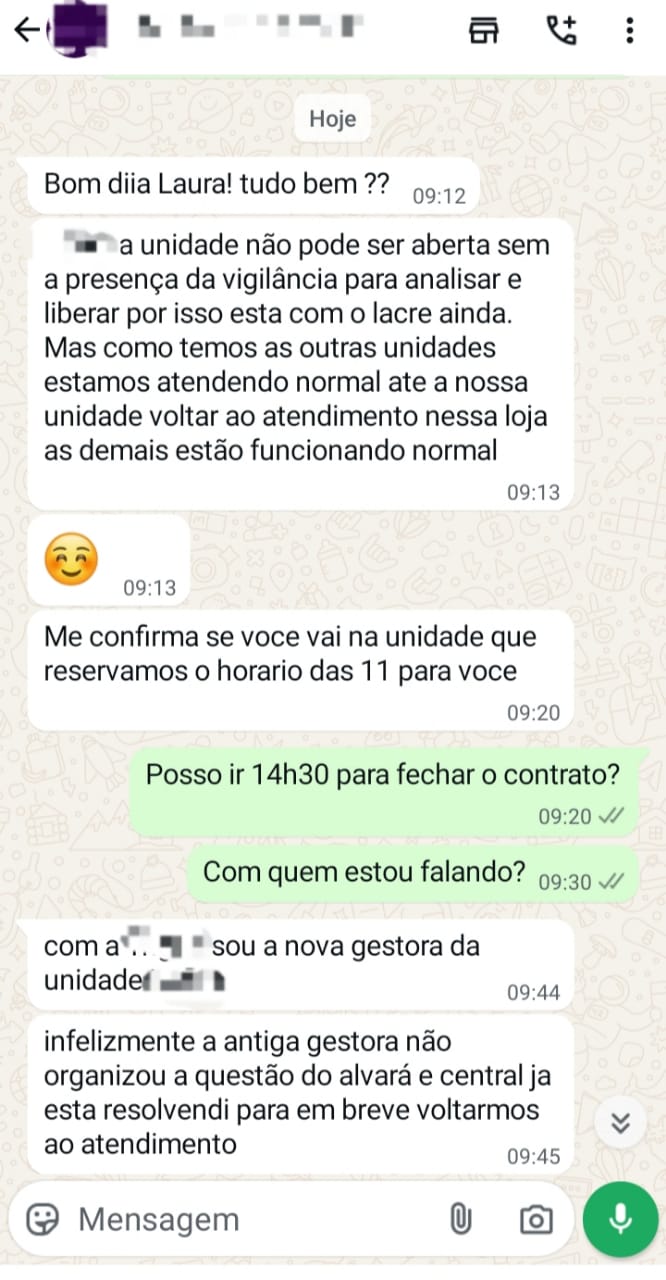The image size is (666, 1280).
Task: Tap the voice message microphone button
Action: click(620, 1219)
